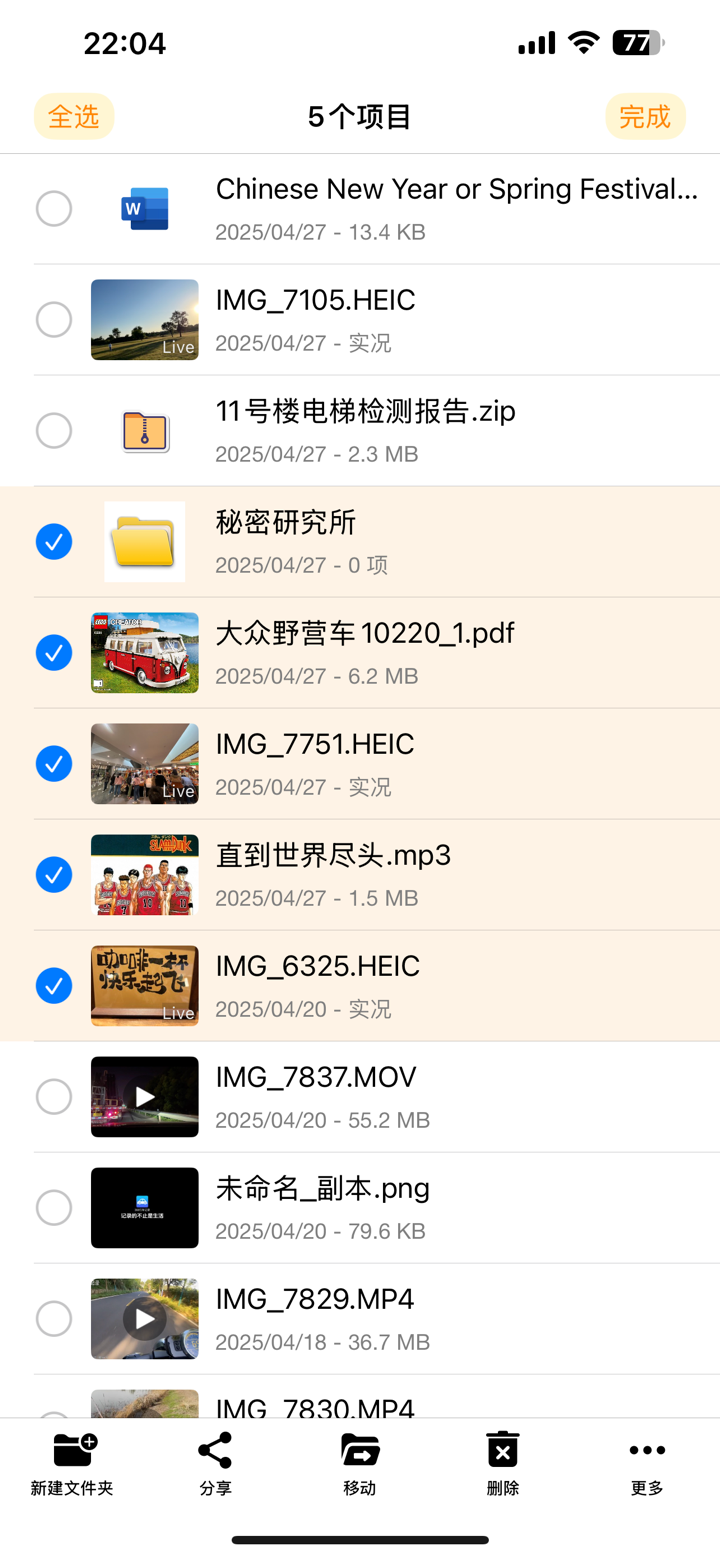Tap 完成 to finish selecting
The image size is (720, 1558).
pyautogui.click(x=645, y=116)
